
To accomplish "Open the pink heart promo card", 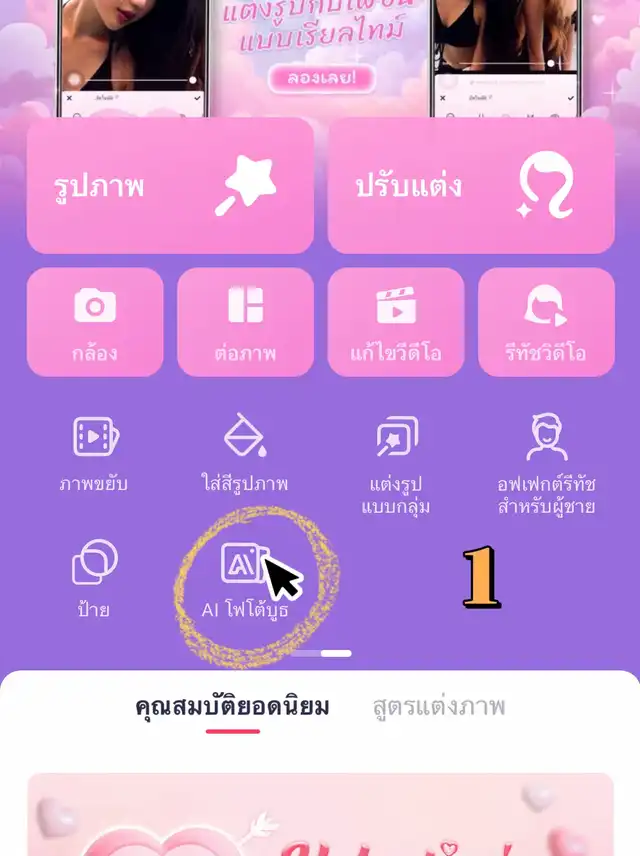I will pyautogui.click(x=320, y=815).
